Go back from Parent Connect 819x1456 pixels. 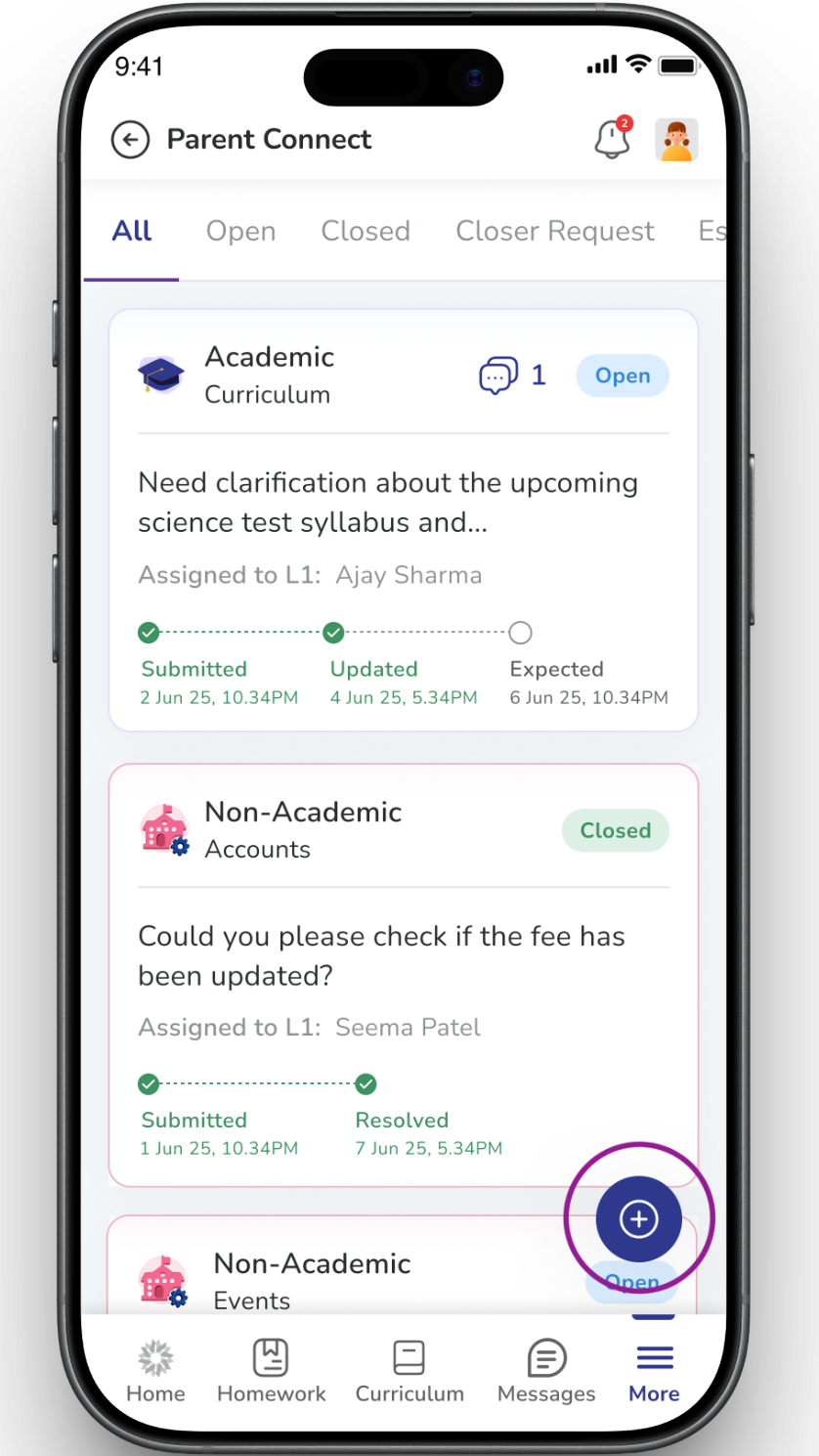coord(130,140)
